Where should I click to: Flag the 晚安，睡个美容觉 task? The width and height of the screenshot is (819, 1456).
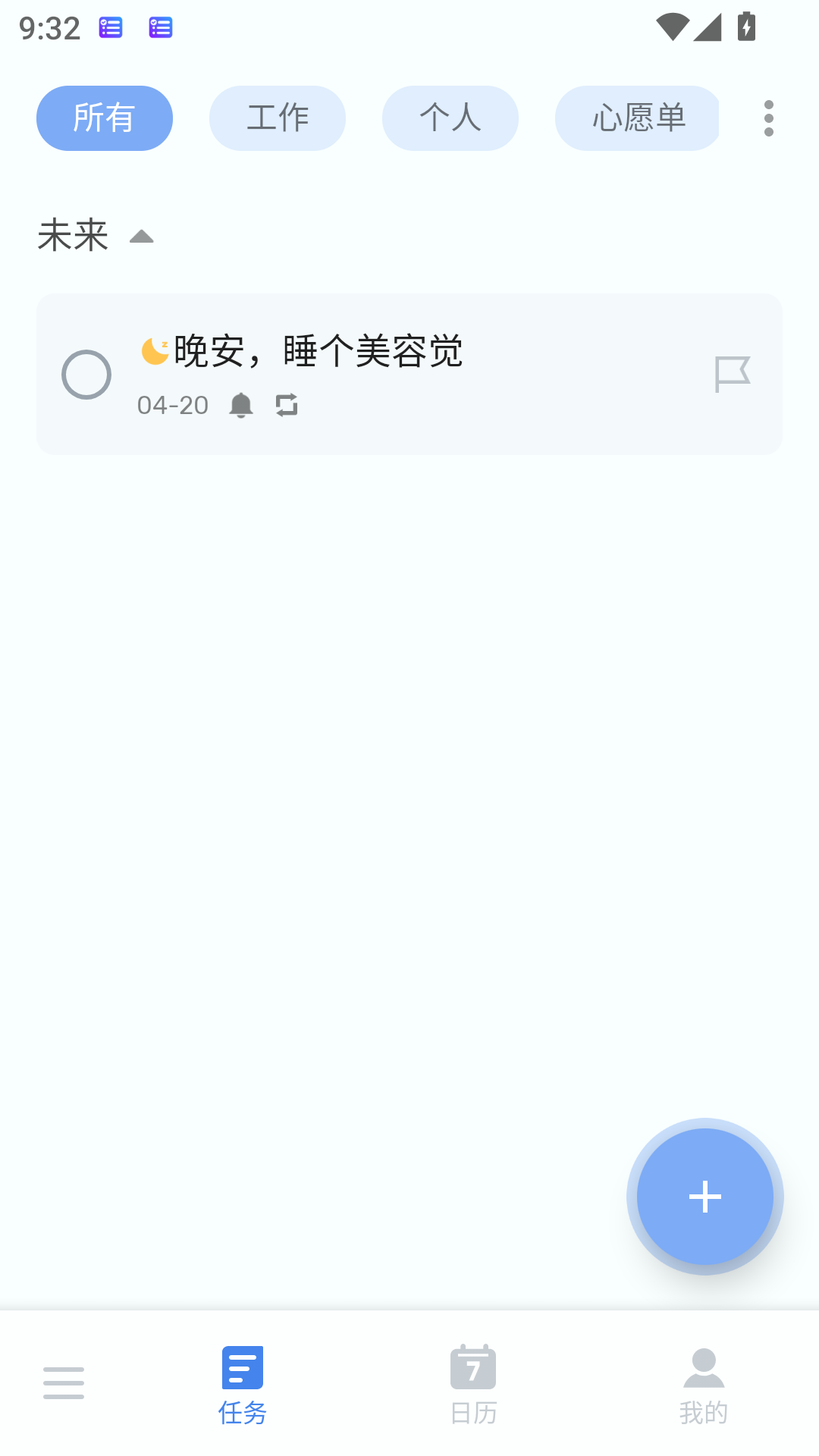(x=733, y=375)
